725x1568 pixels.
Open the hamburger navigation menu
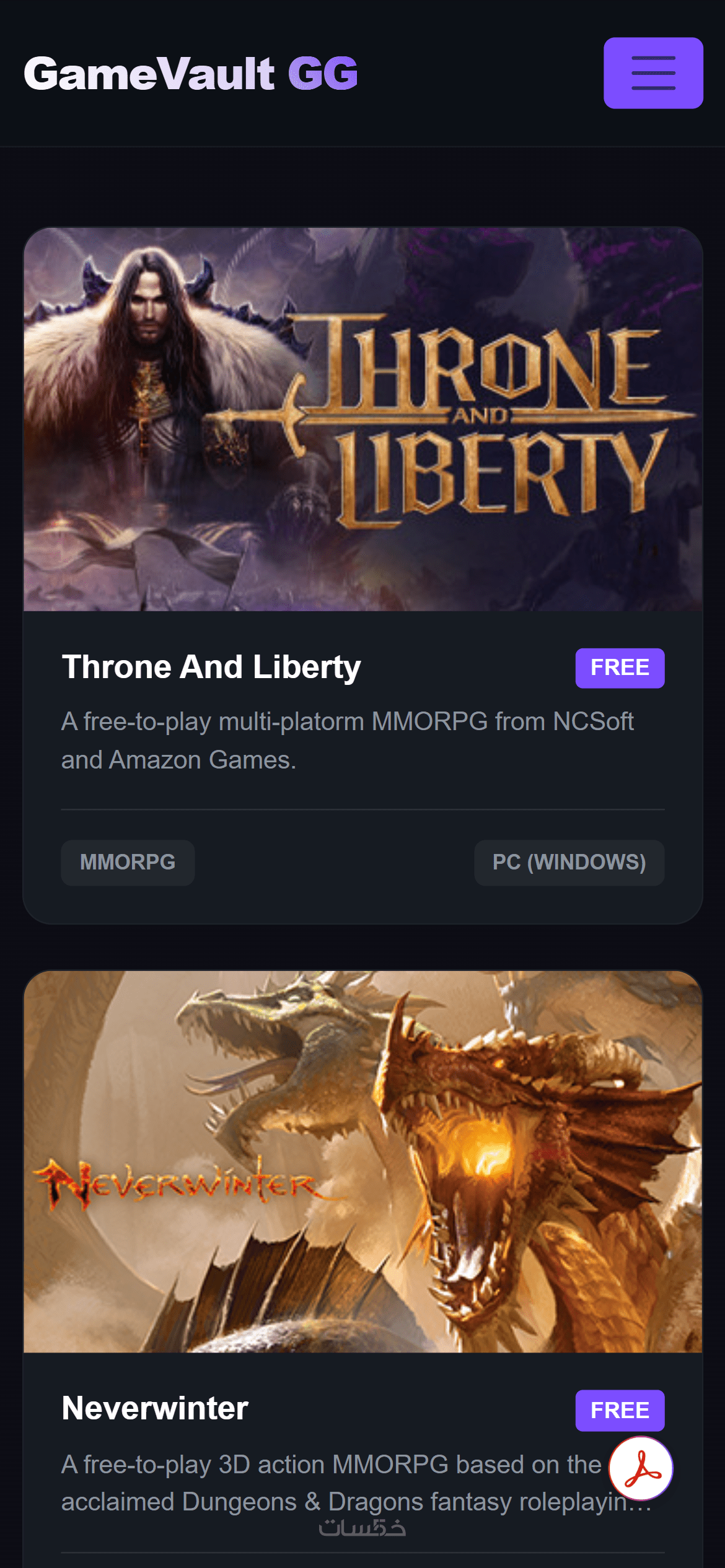652,73
